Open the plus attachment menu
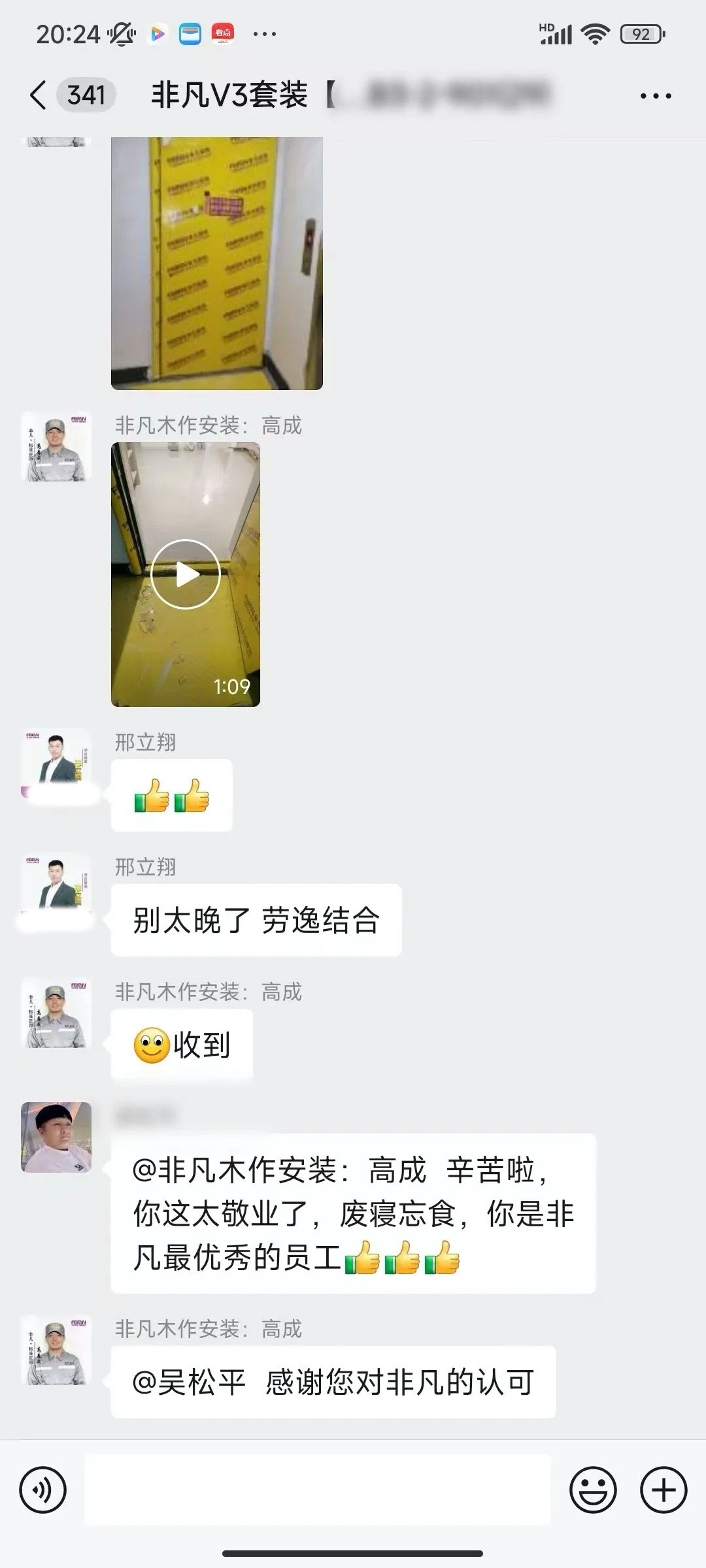 pos(664,1490)
